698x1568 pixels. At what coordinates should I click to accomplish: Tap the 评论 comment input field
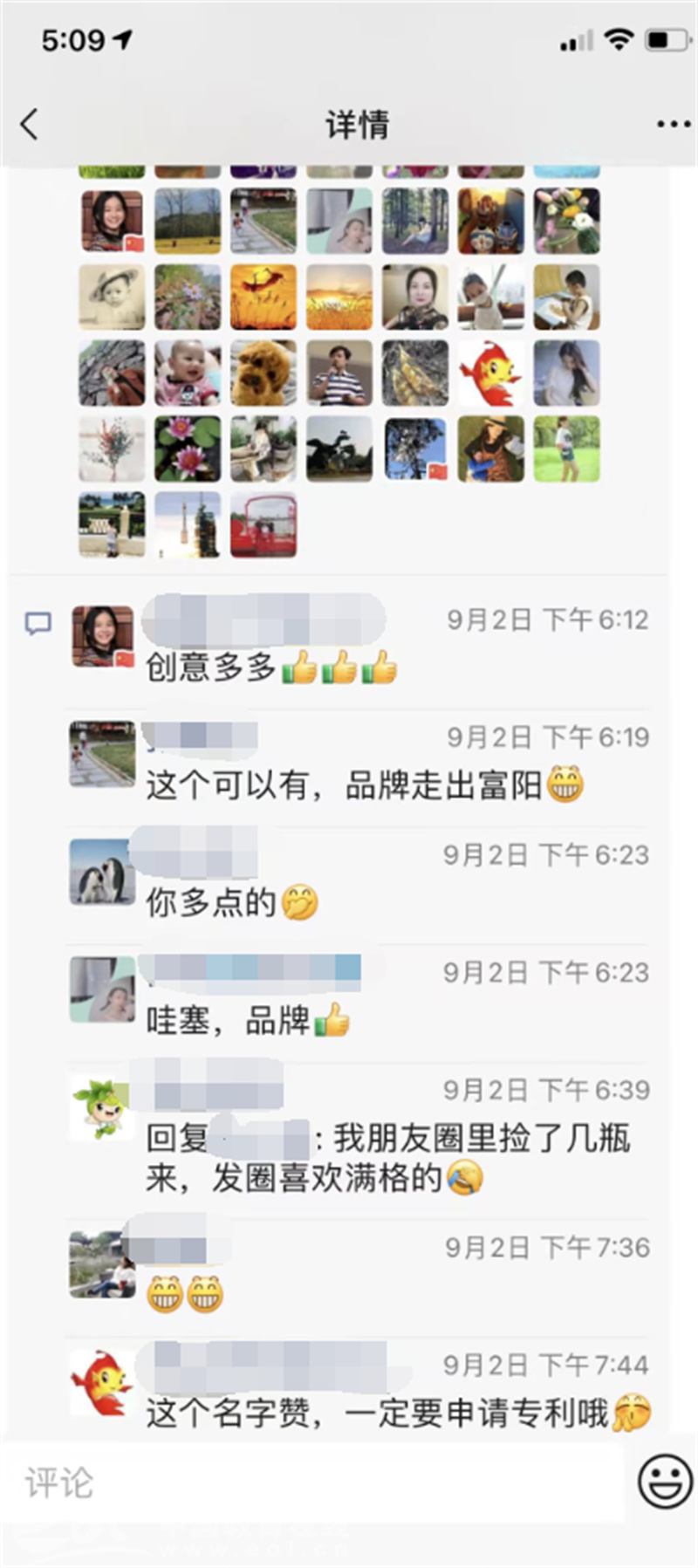314,1482
